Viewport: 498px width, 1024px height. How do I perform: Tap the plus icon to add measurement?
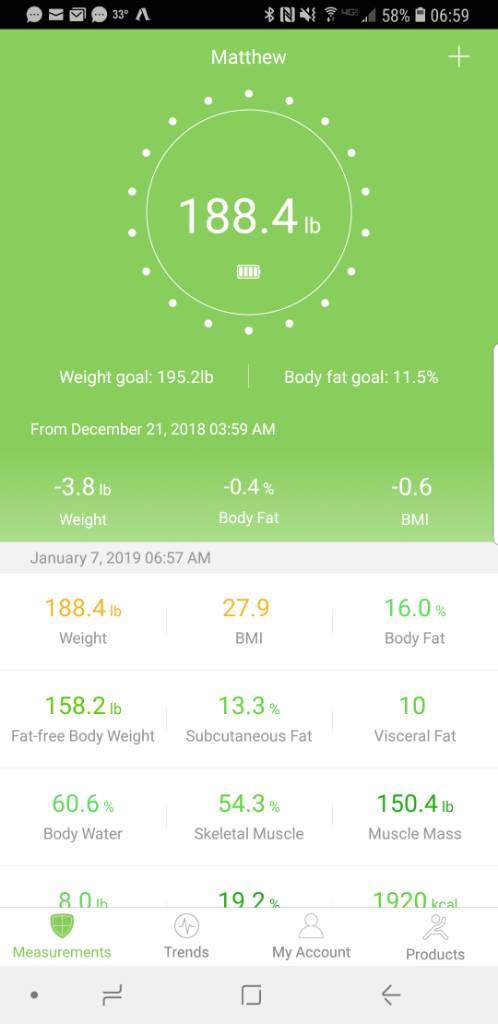click(458, 57)
